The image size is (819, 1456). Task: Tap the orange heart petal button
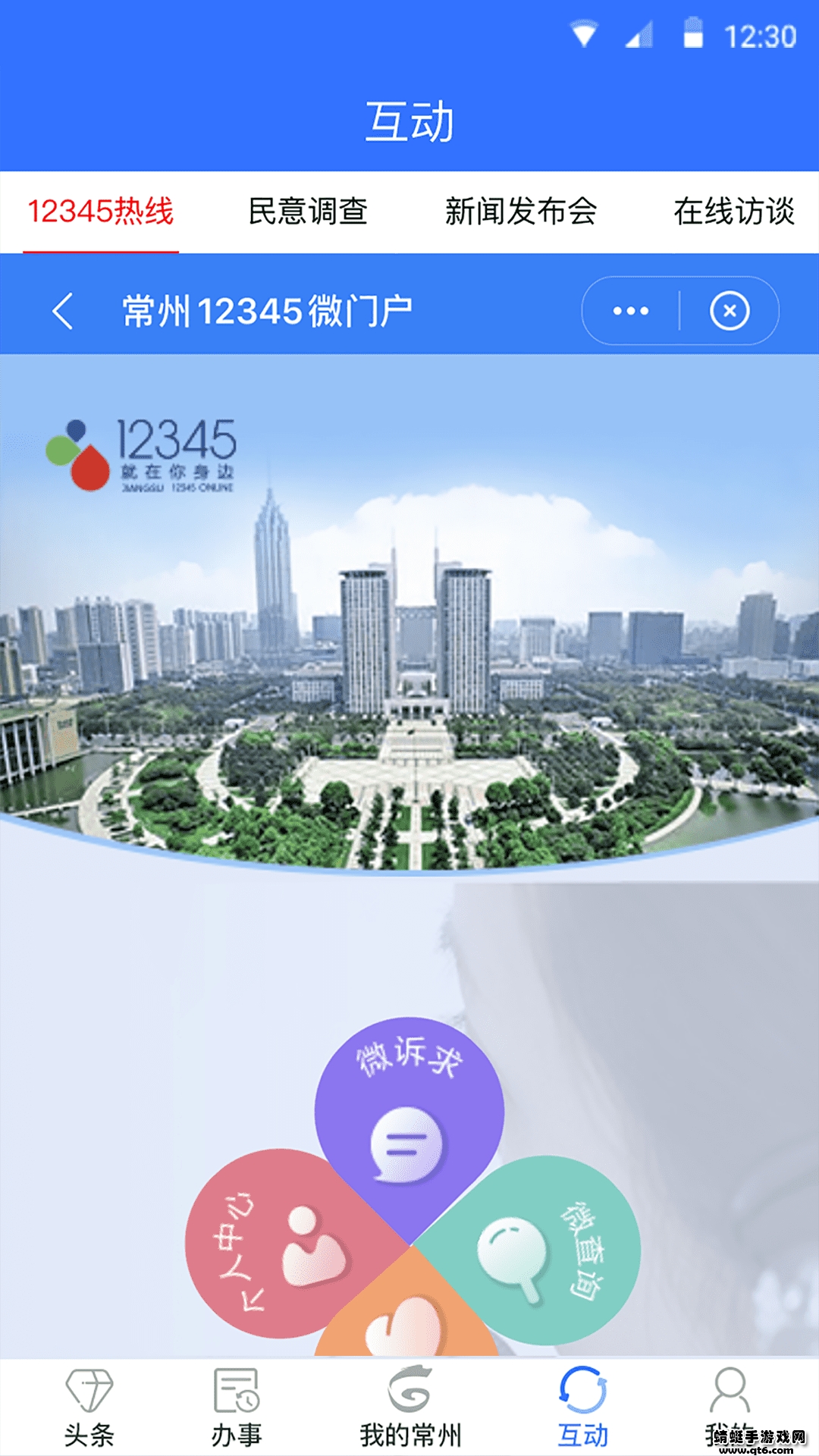coord(406,1323)
